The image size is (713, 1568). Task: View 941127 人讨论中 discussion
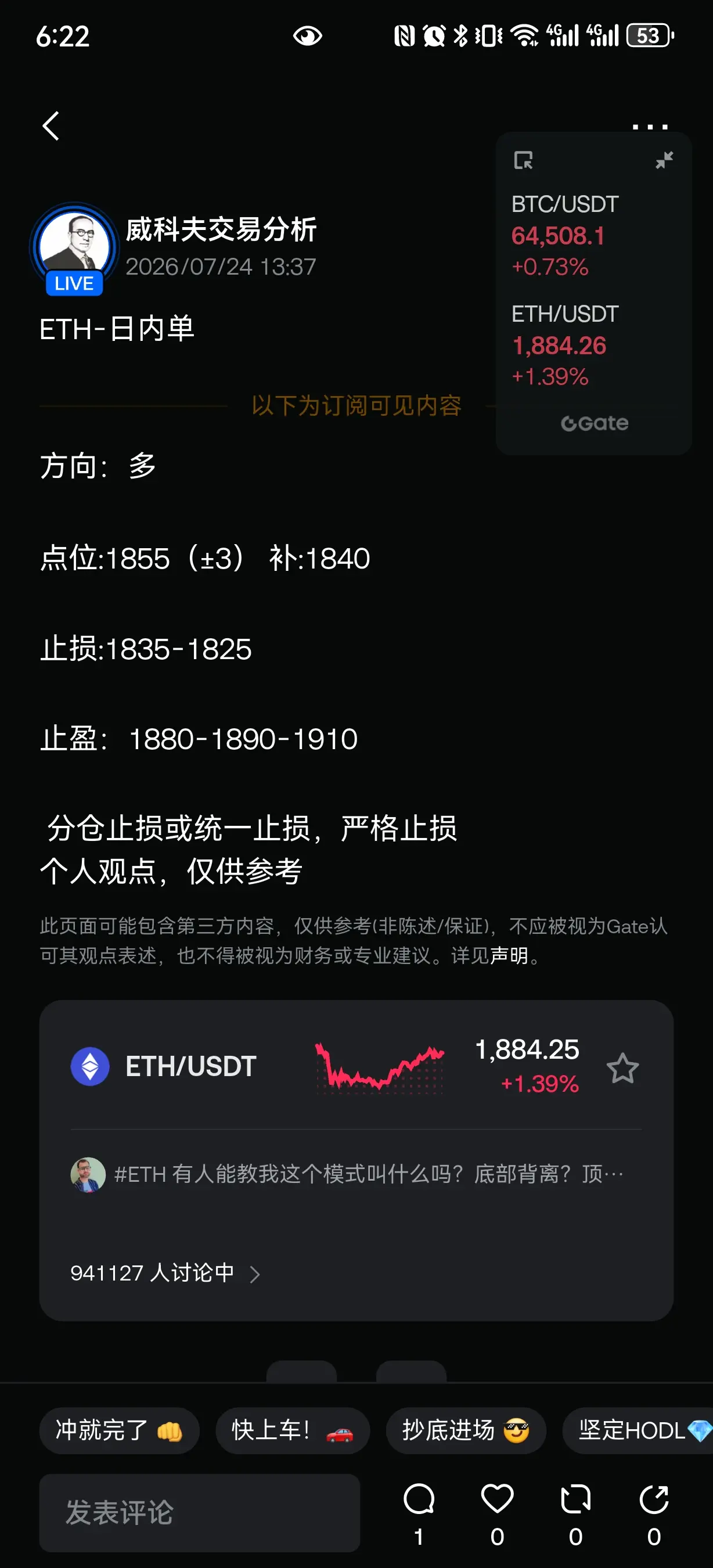165,1274
